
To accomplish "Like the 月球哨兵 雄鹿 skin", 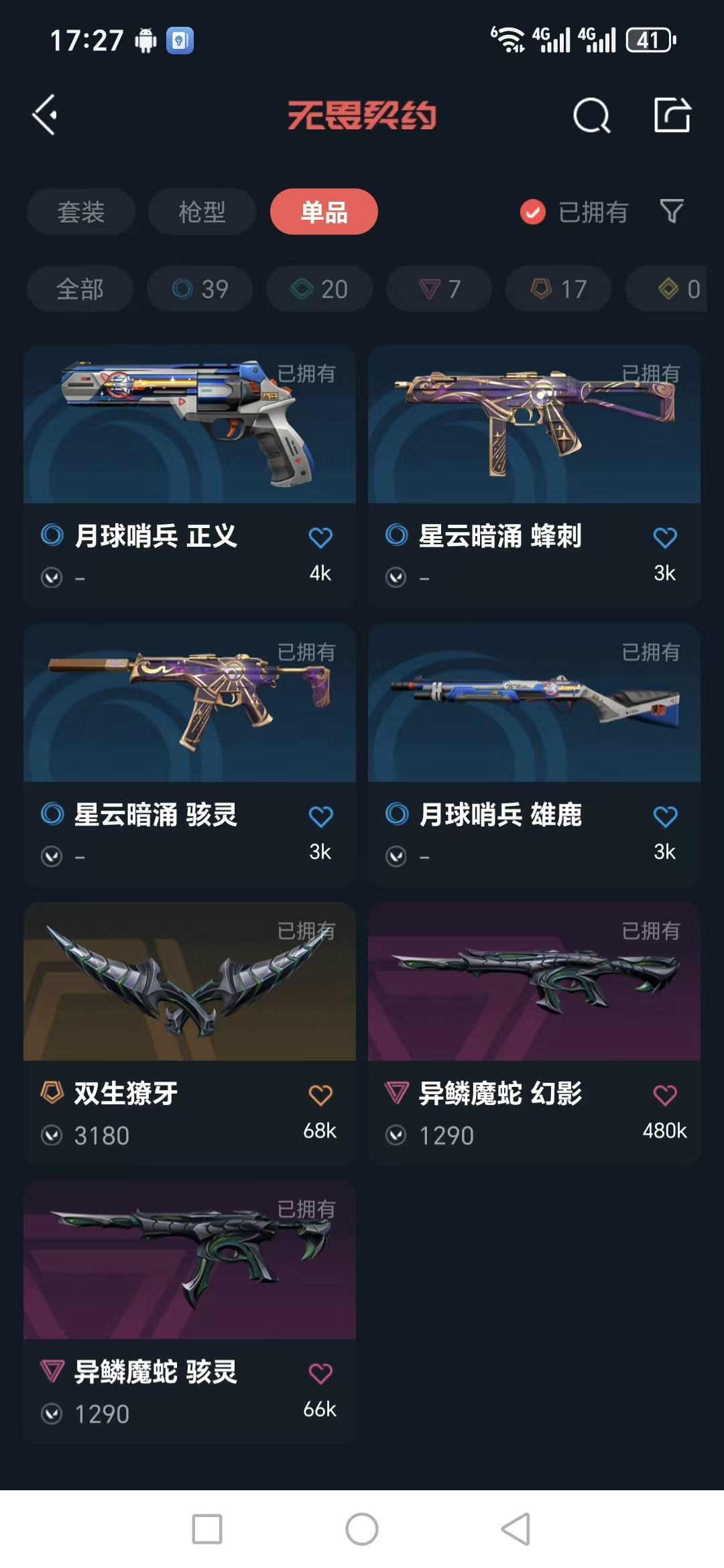I will tap(664, 816).
